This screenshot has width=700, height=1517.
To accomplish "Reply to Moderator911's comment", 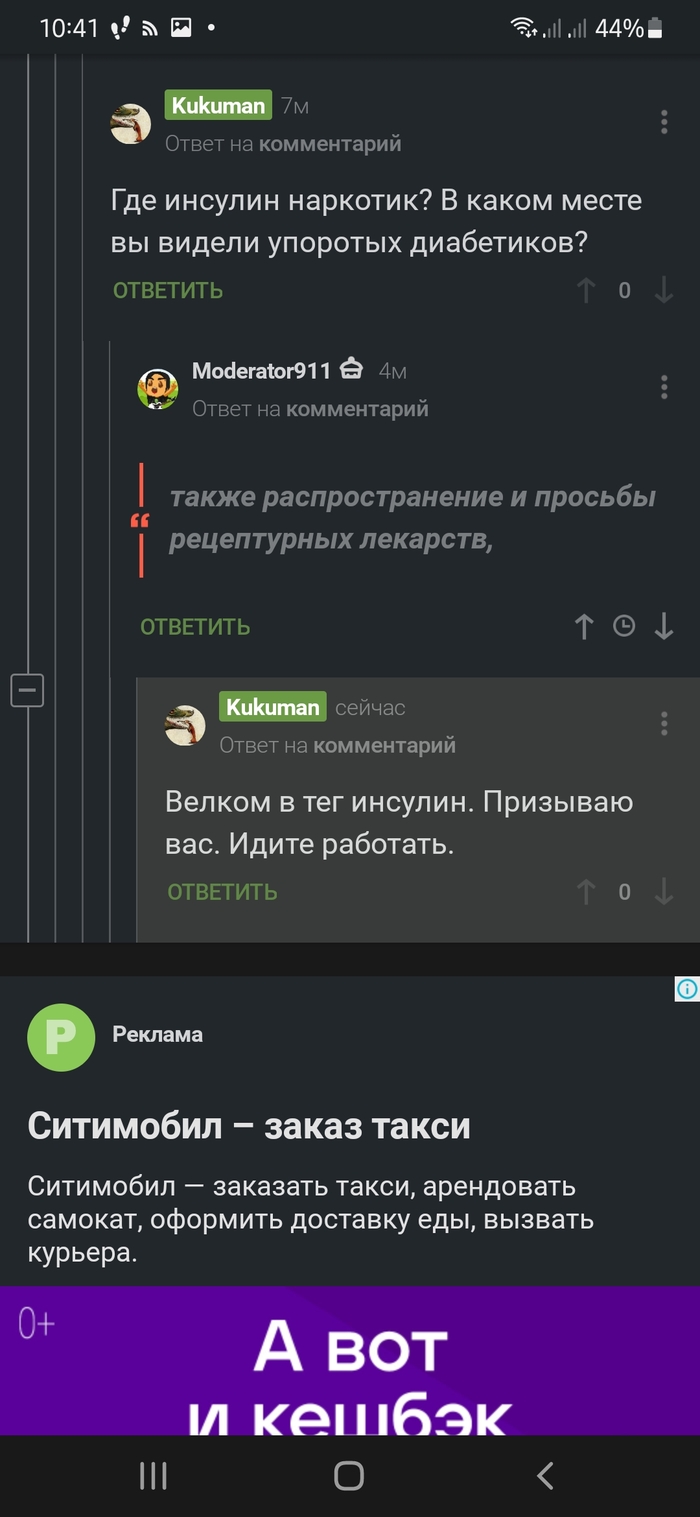I will tap(195, 627).
